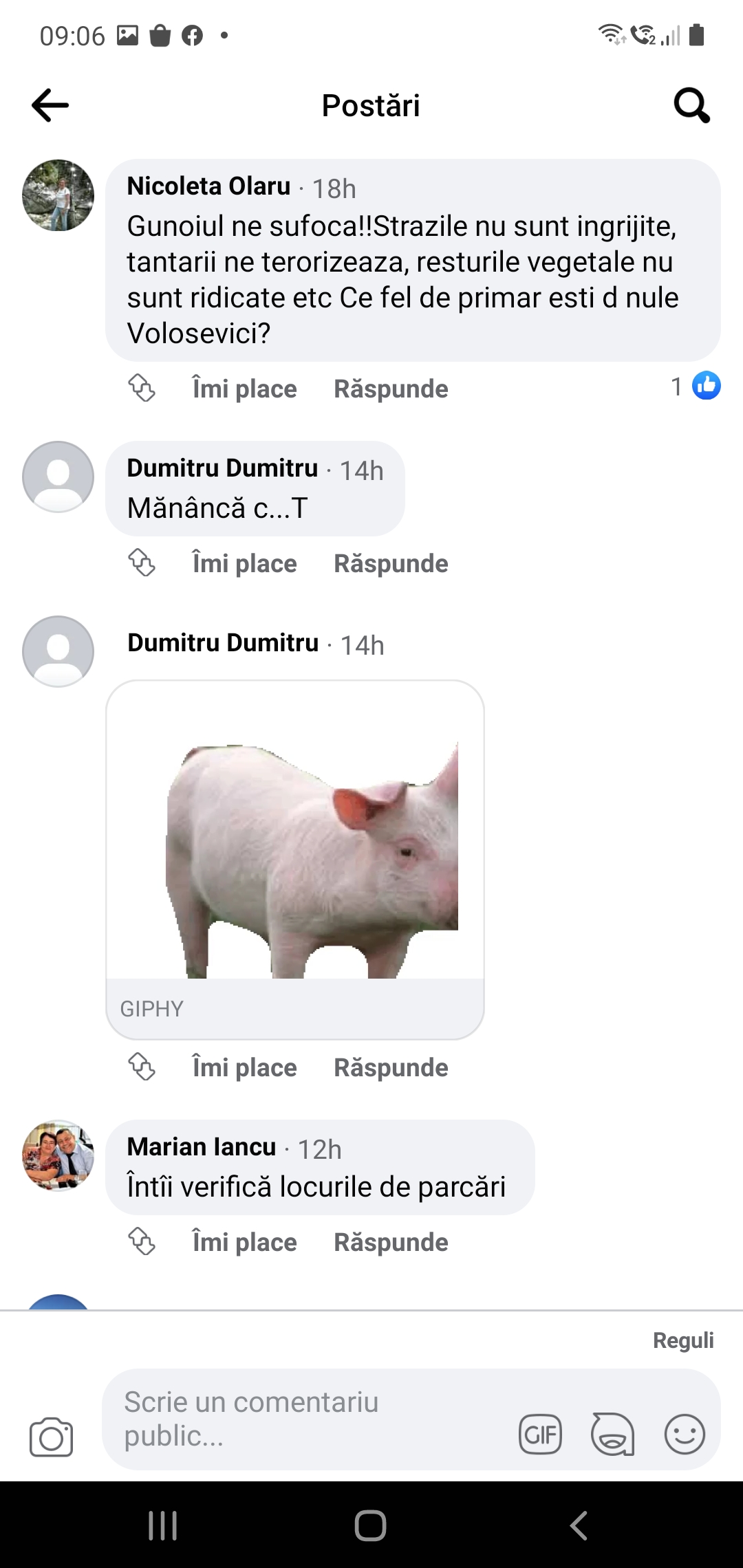Reply to Marian Iancu's comment

click(391, 1243)
